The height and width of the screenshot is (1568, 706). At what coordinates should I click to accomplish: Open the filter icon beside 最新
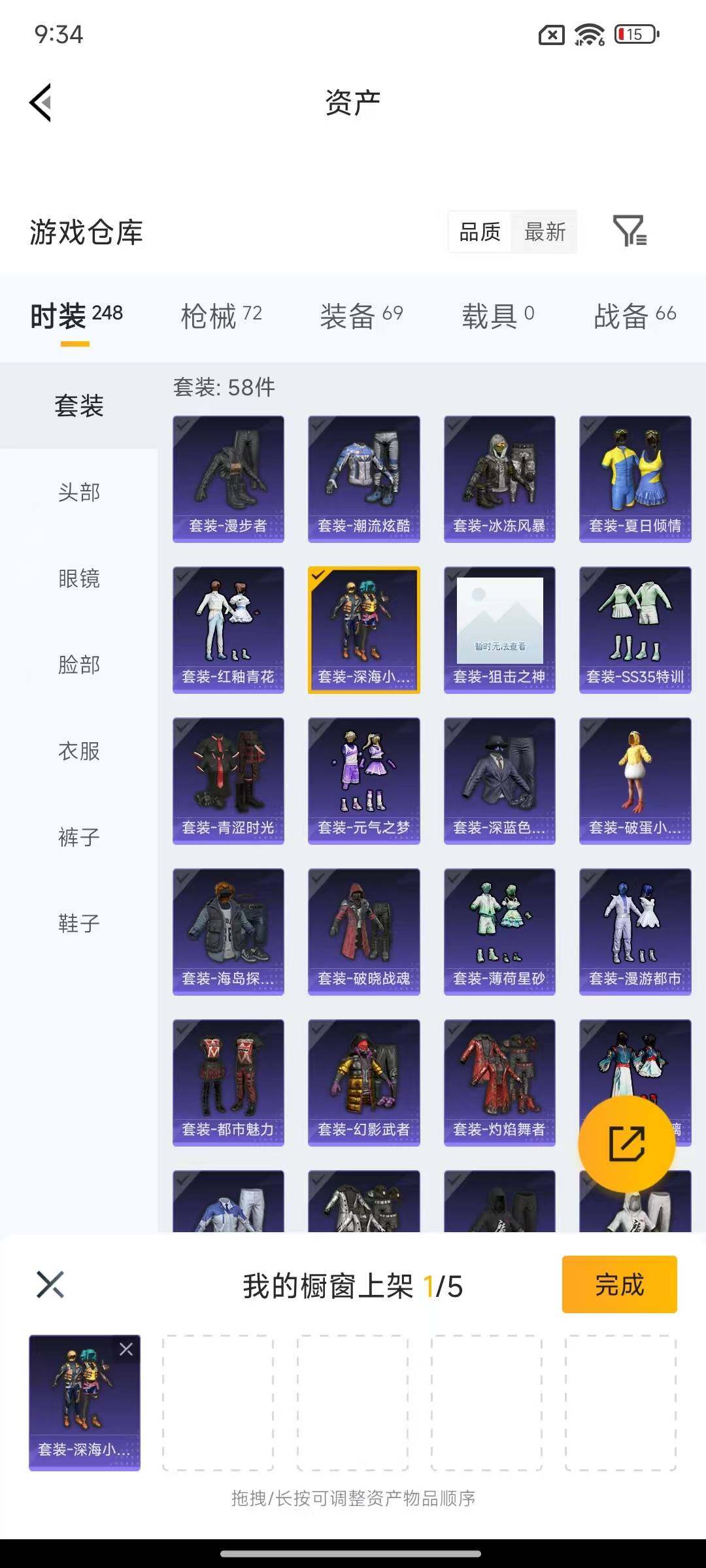coord(630,231)
